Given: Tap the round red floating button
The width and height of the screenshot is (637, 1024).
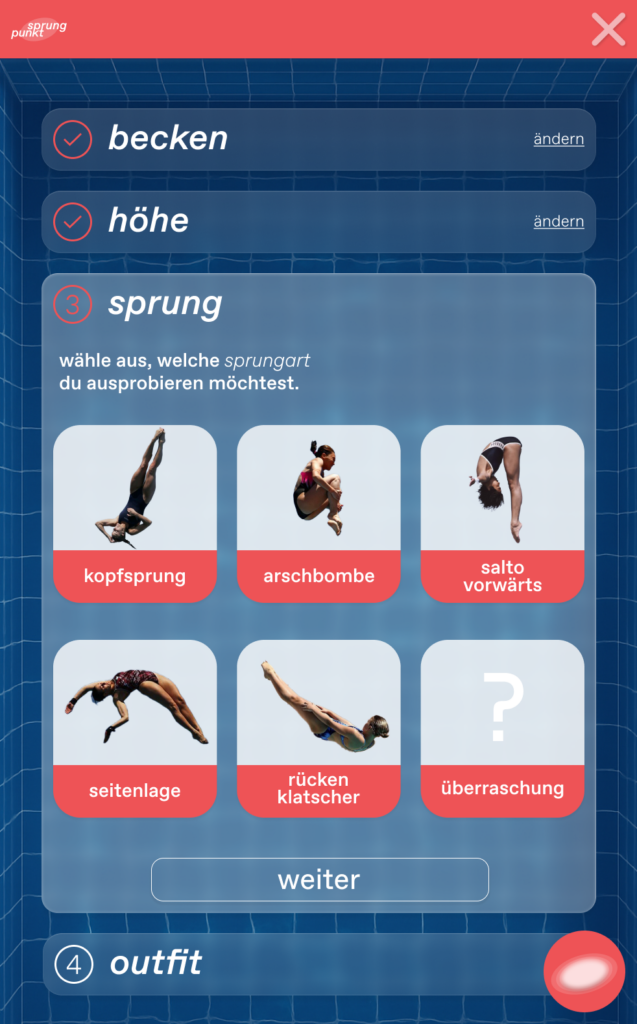Looking at the screenshot, I should click(x=584, y=972).
